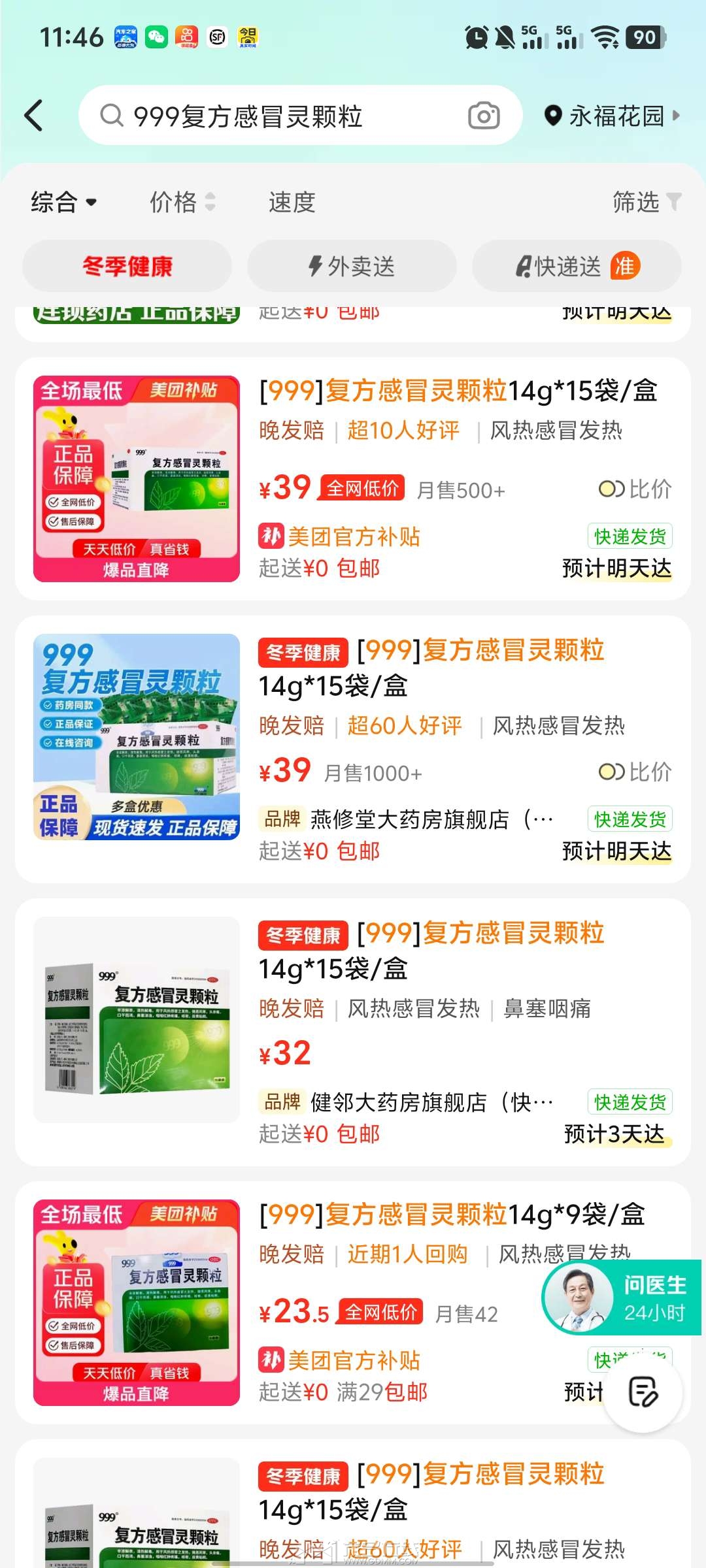Sort results by 速度
This screenshot has height=1568, width=706.
click(x=292, y=202)
